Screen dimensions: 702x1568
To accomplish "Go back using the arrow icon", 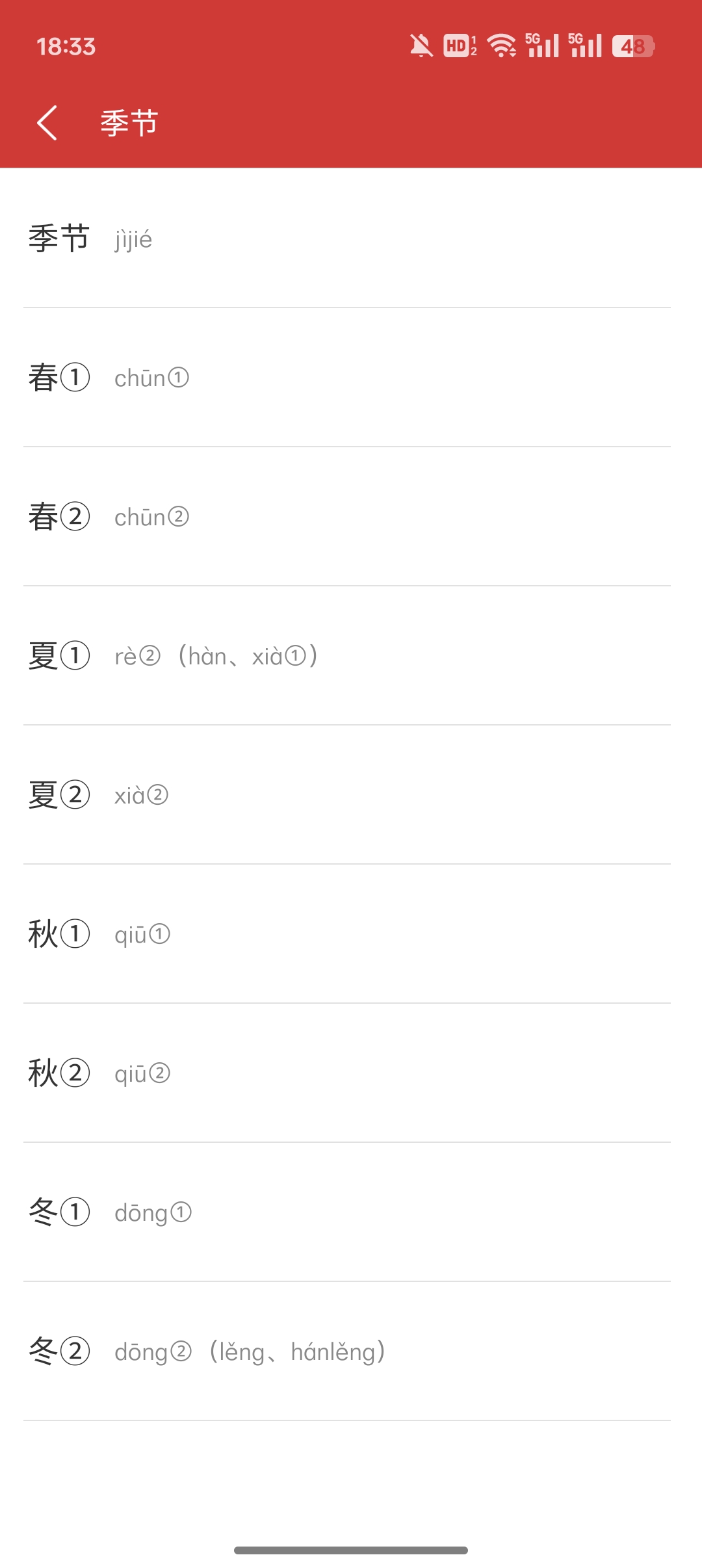I will (x=47, y=123).
